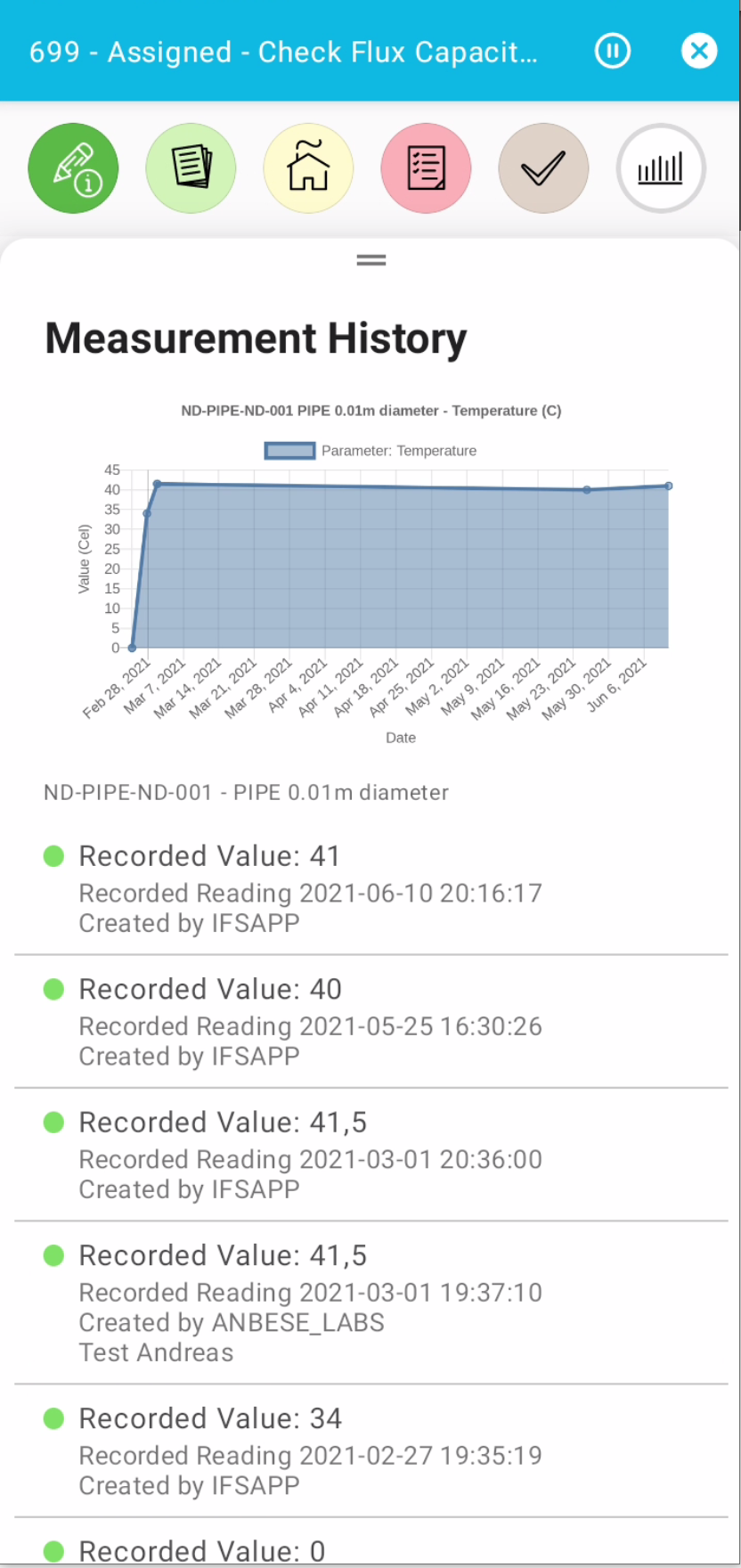Switch to the checklist tab
Screen dimensions: 741x1568
[426, 168]
